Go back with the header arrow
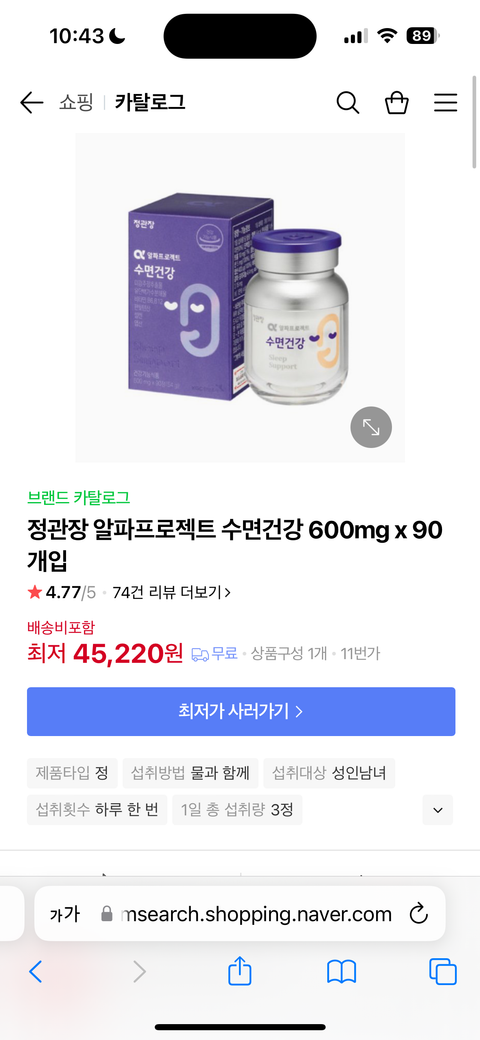The height and width of the screenshot is (1040, 480). pos(31,103)
